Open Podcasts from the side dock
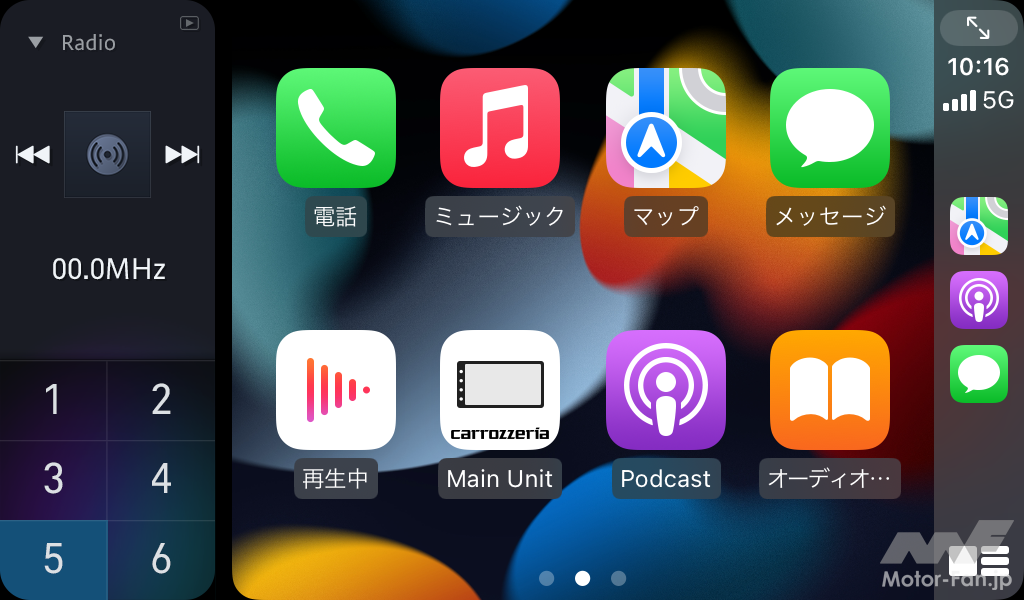This screenshot has width=1024, height=600. (978, 300)
